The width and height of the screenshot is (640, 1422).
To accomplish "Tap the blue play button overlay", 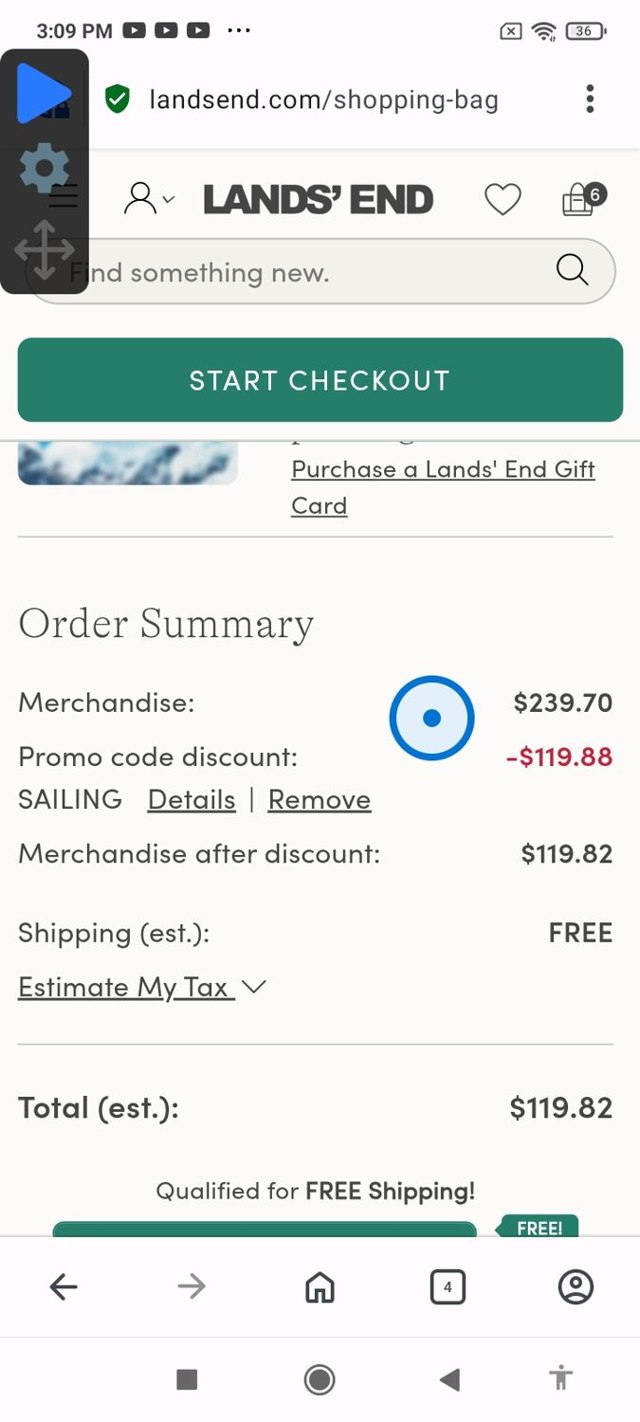I will (42, 92).
